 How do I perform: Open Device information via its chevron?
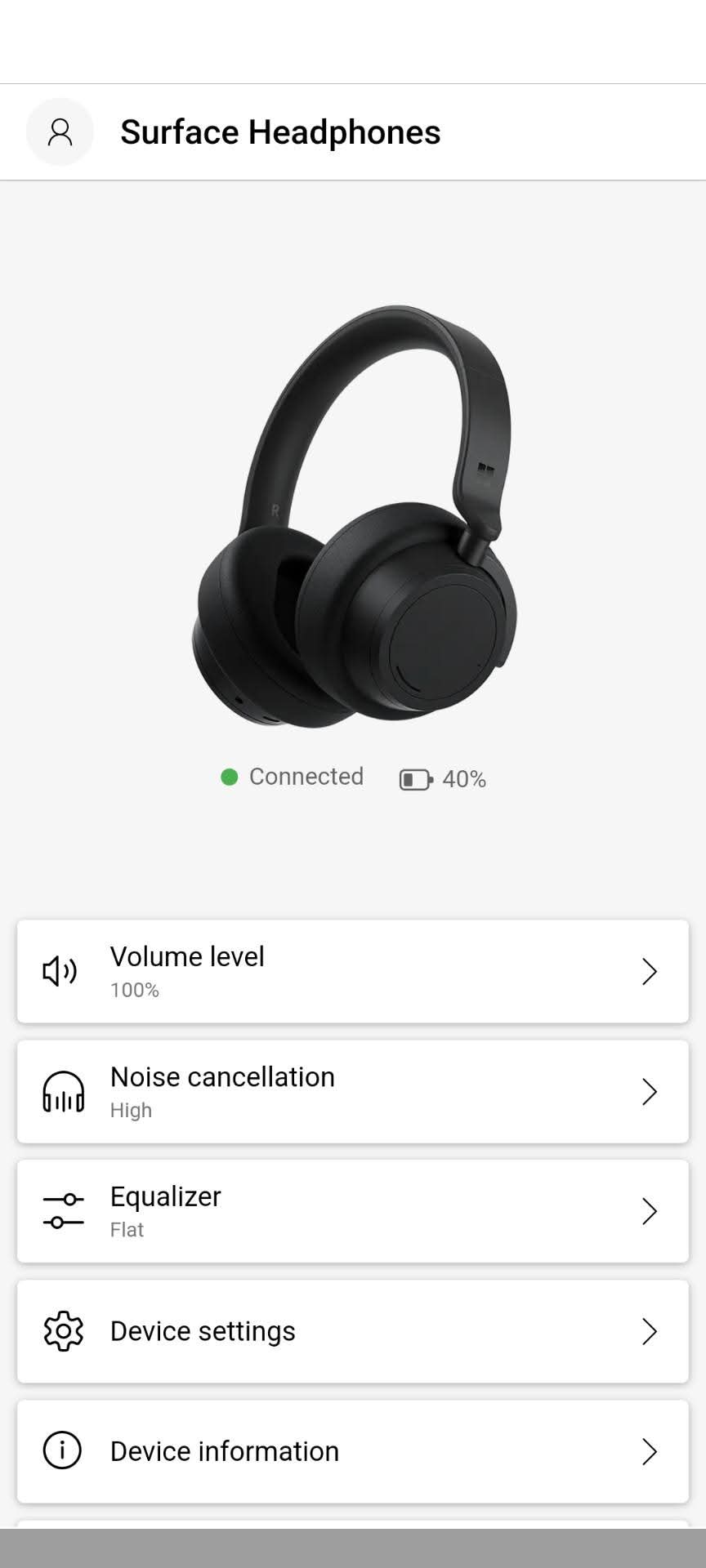click(650, 1451)
